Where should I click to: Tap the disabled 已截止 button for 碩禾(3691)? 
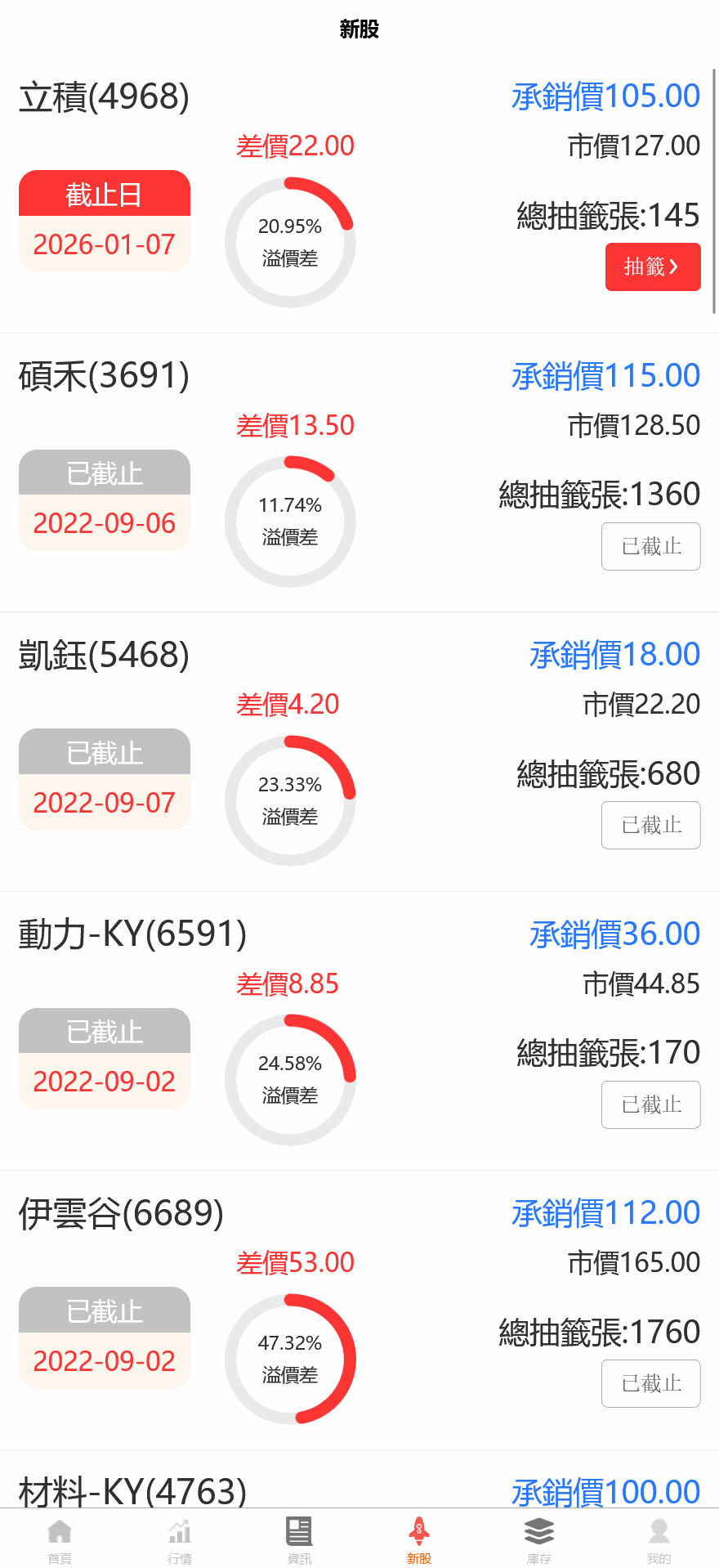pos(650,546)
